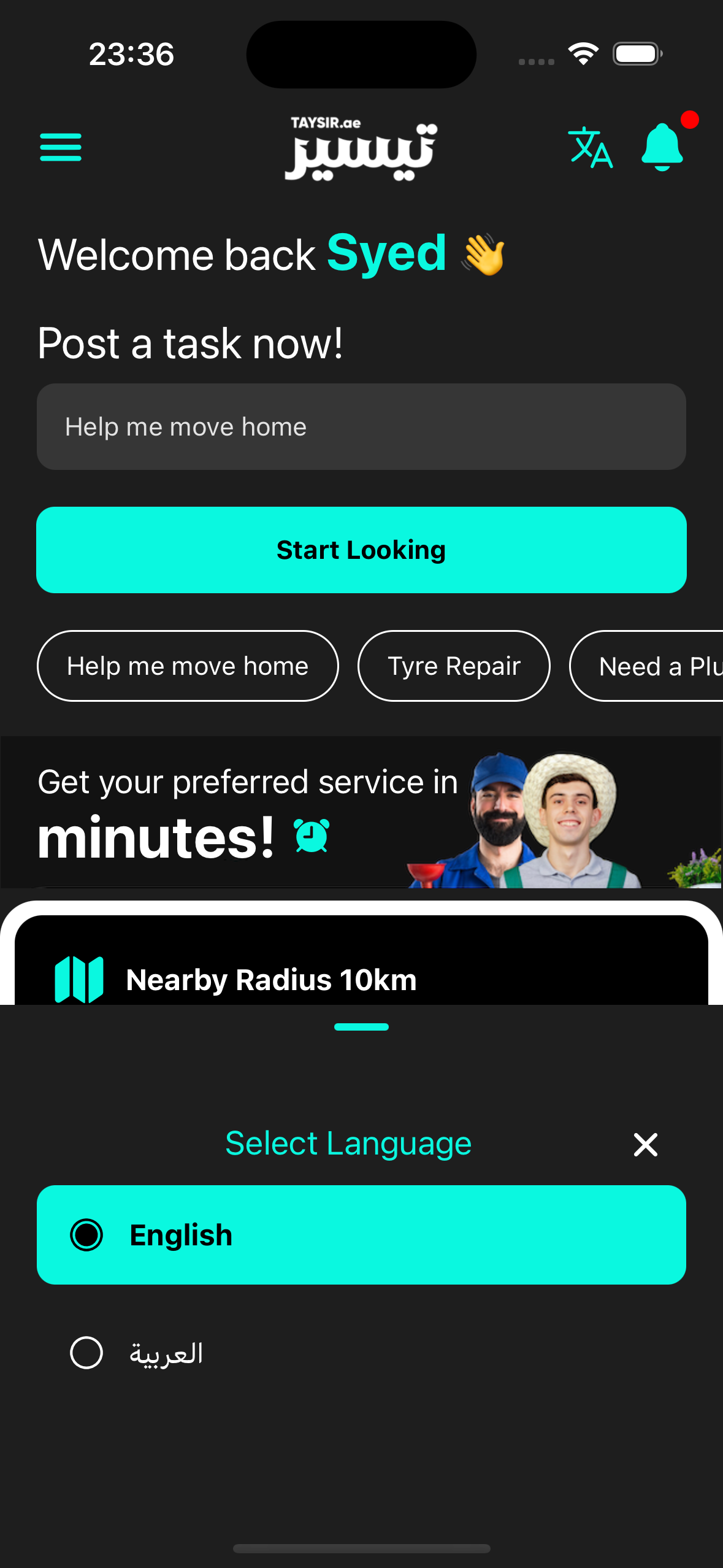Select the Need a Plu… chip

[x=650, y=666]
